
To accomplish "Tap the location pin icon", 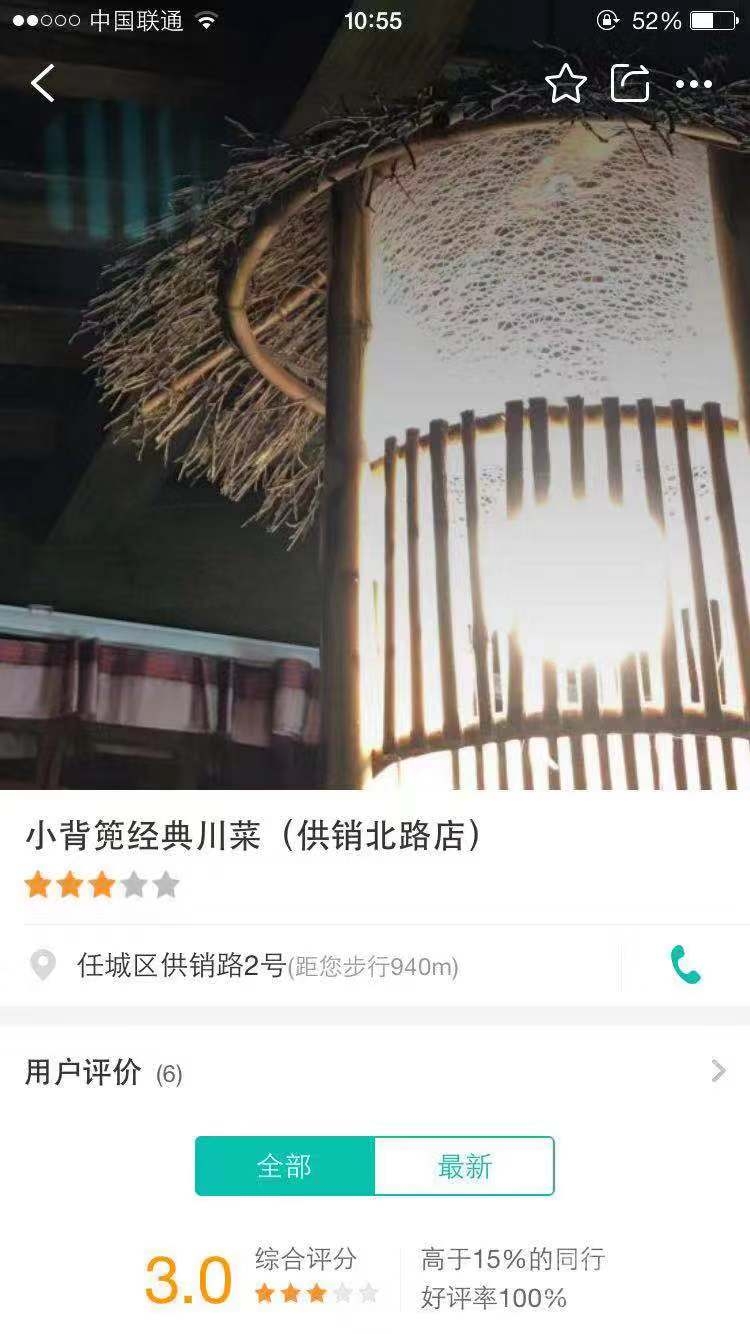I will click(x=42, y=965).
